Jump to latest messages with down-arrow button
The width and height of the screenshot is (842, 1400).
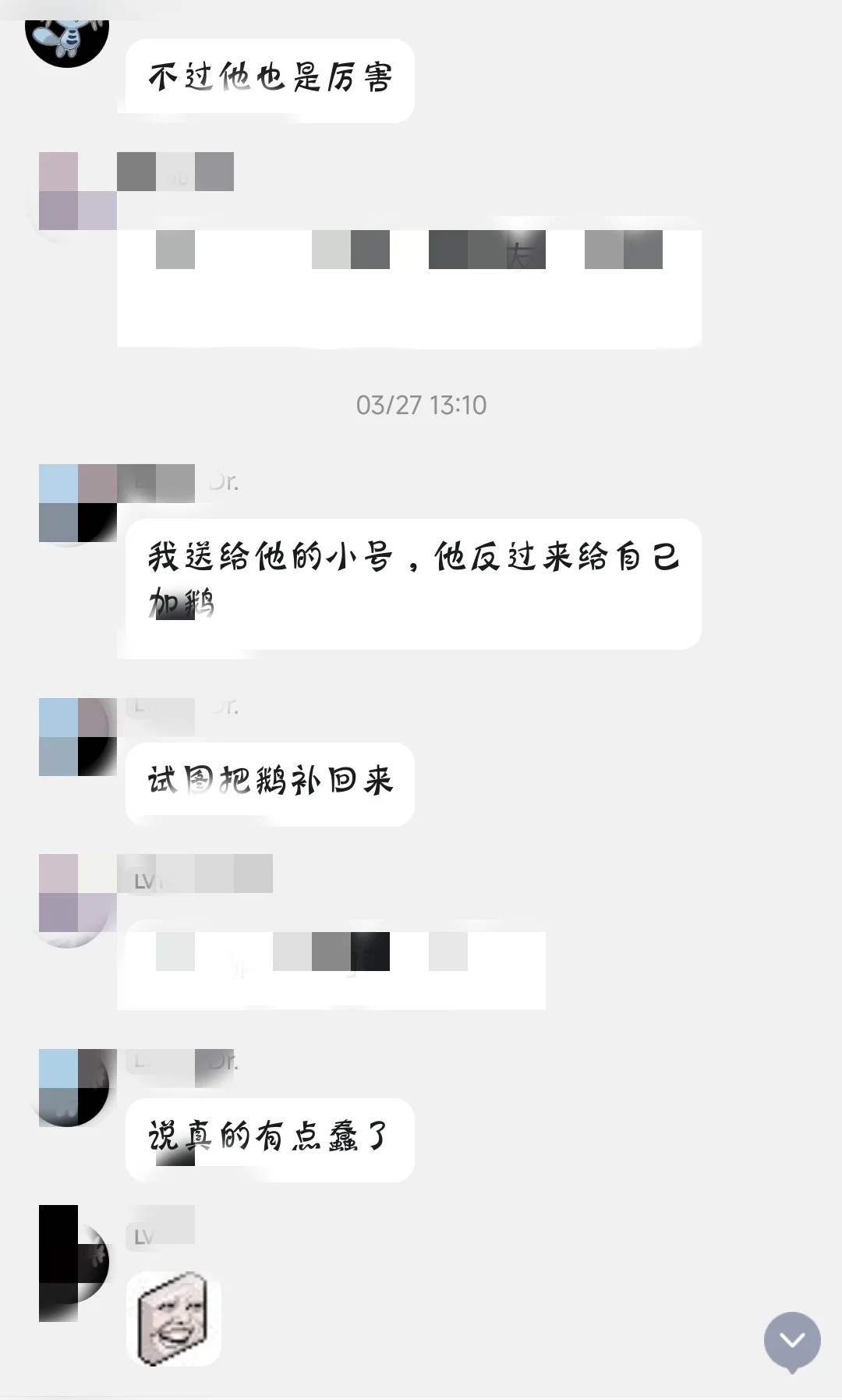[792, 1340]
